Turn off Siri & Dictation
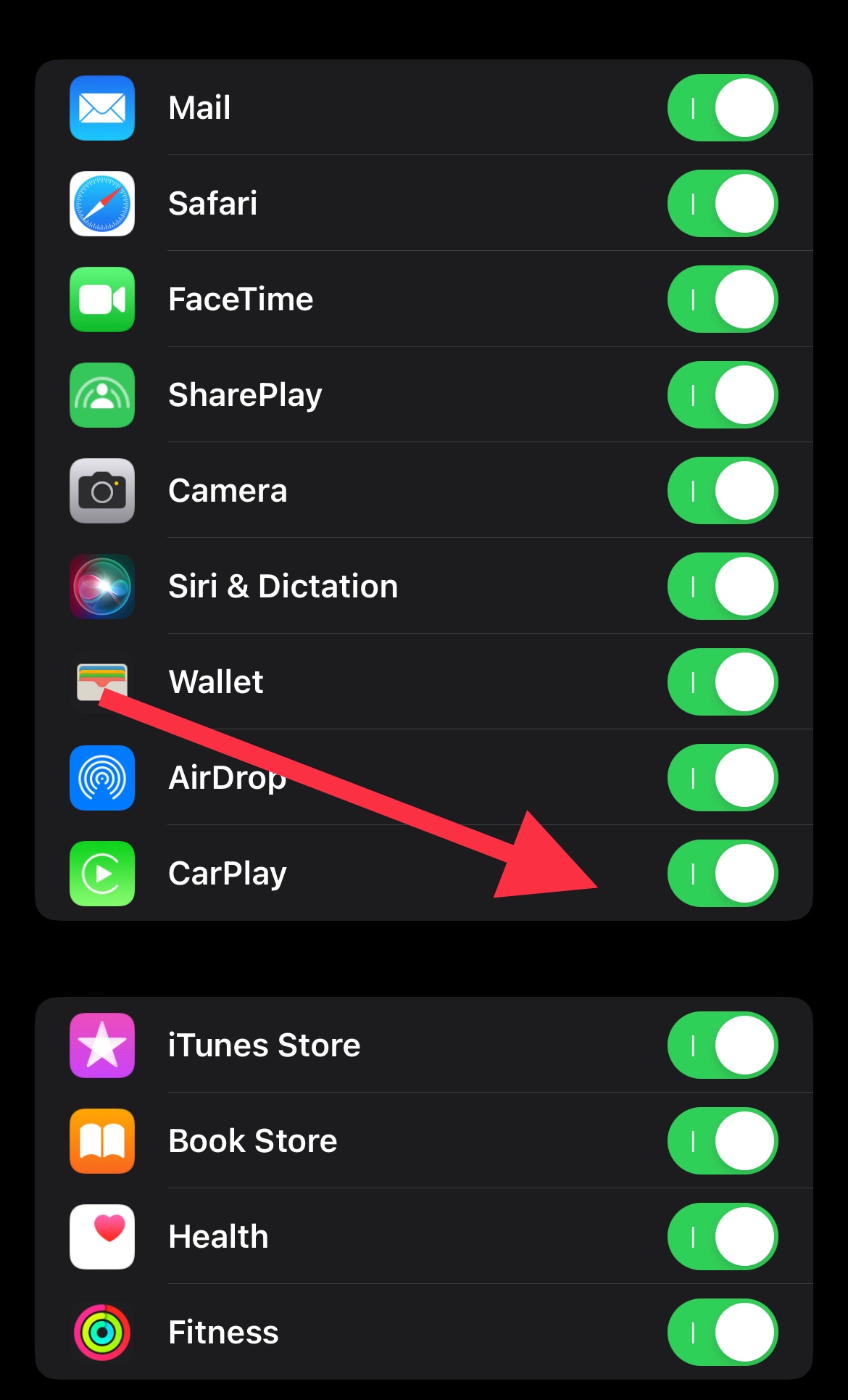 click(723, 587)
